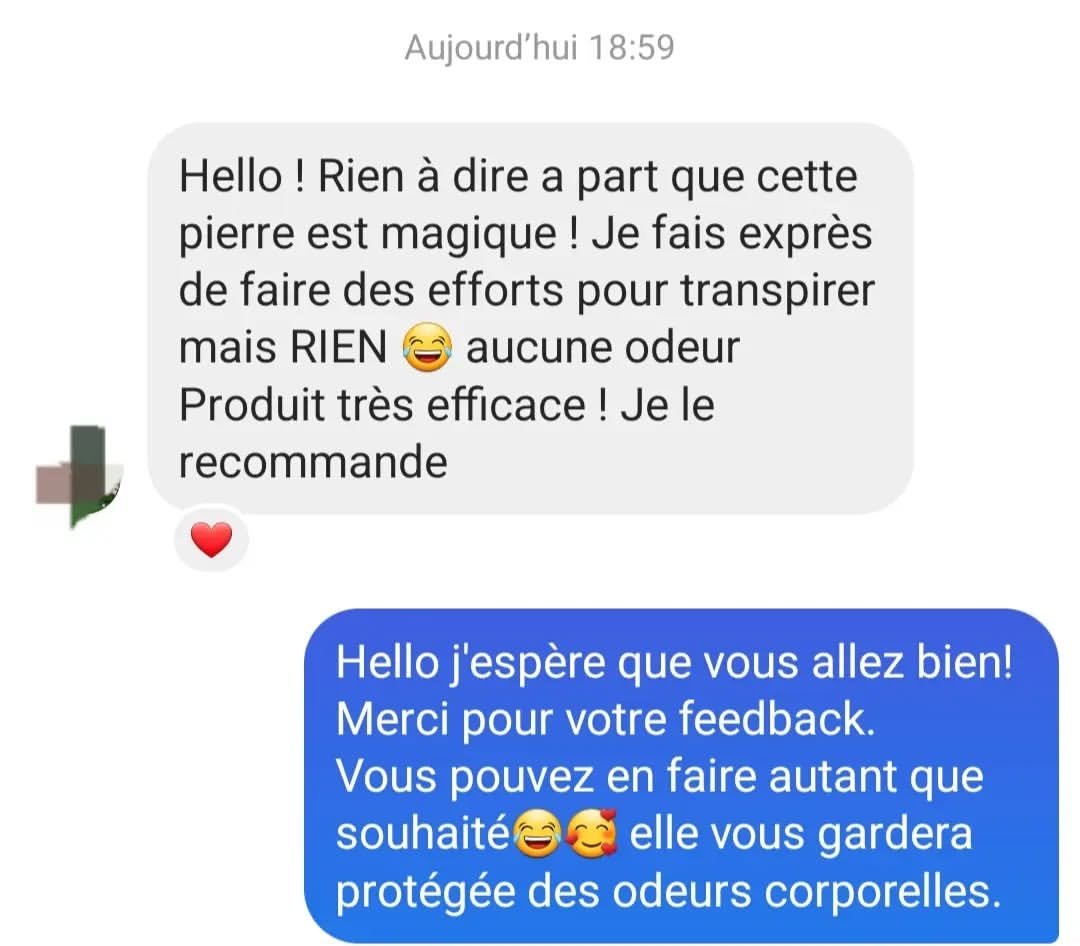Tap the heart reaction under the received message
This screenshot has height=946, width=1080.
[x=211, y=539]
